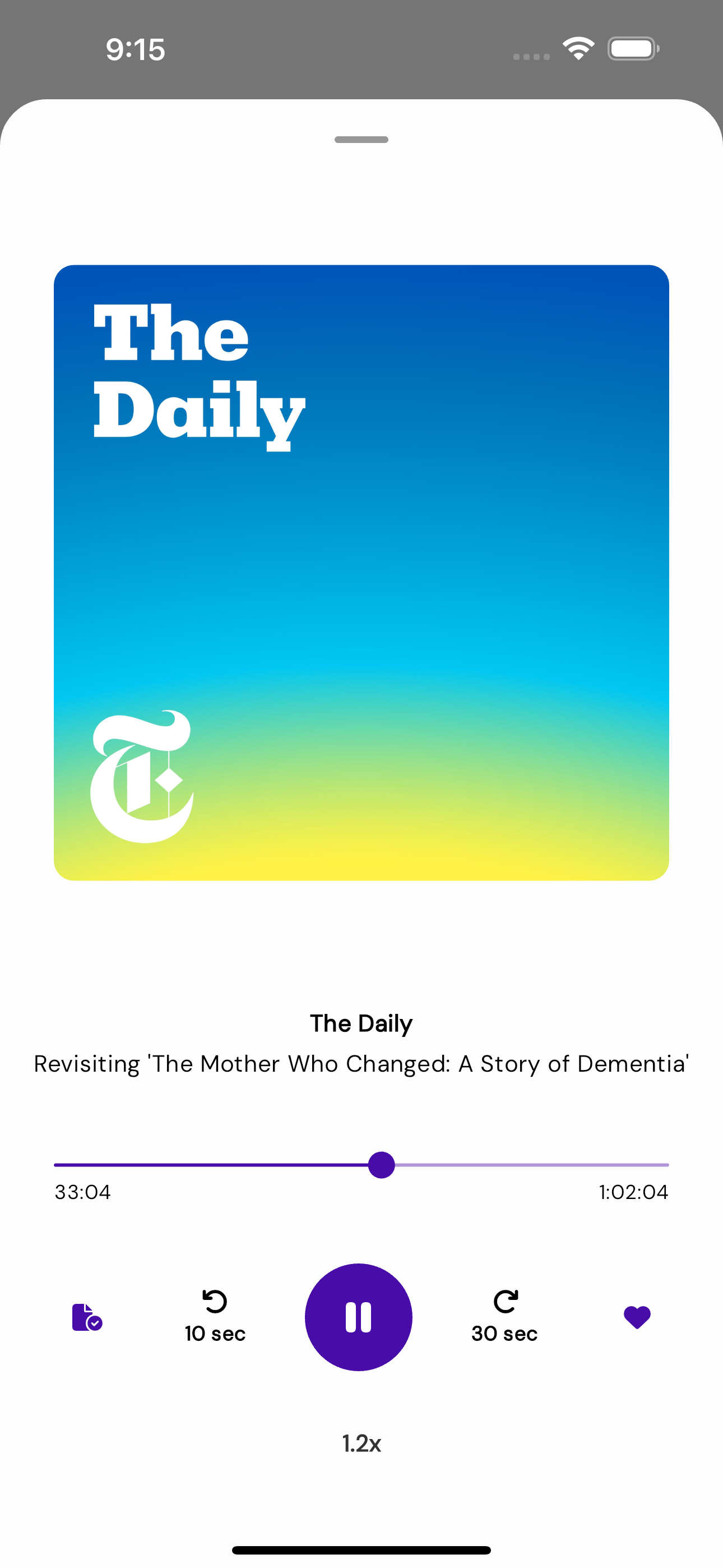Tap the playback progress slider
The image size is (723, 1568).
click(382, 1164)
